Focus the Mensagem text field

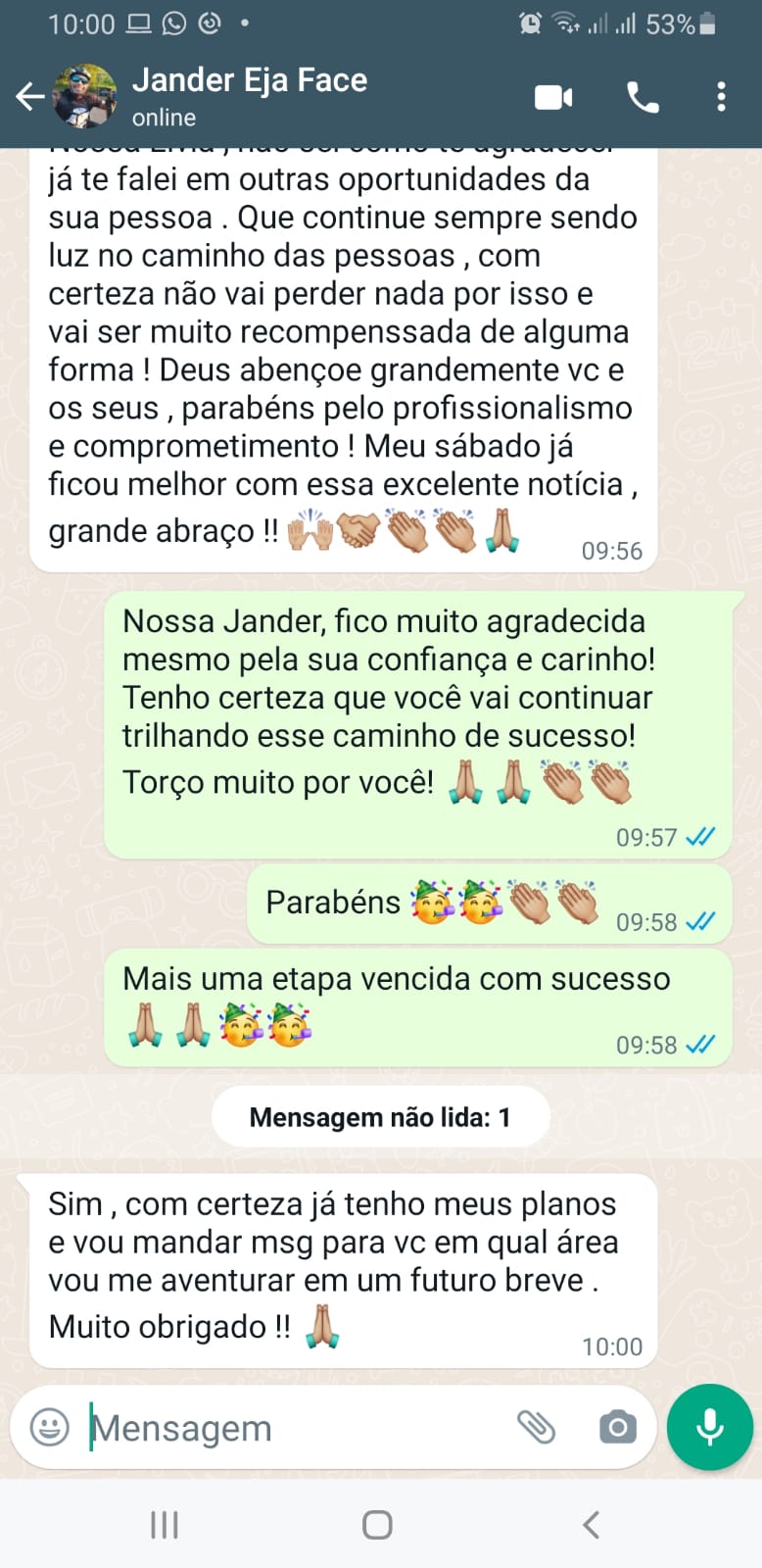pos(294,1428)
